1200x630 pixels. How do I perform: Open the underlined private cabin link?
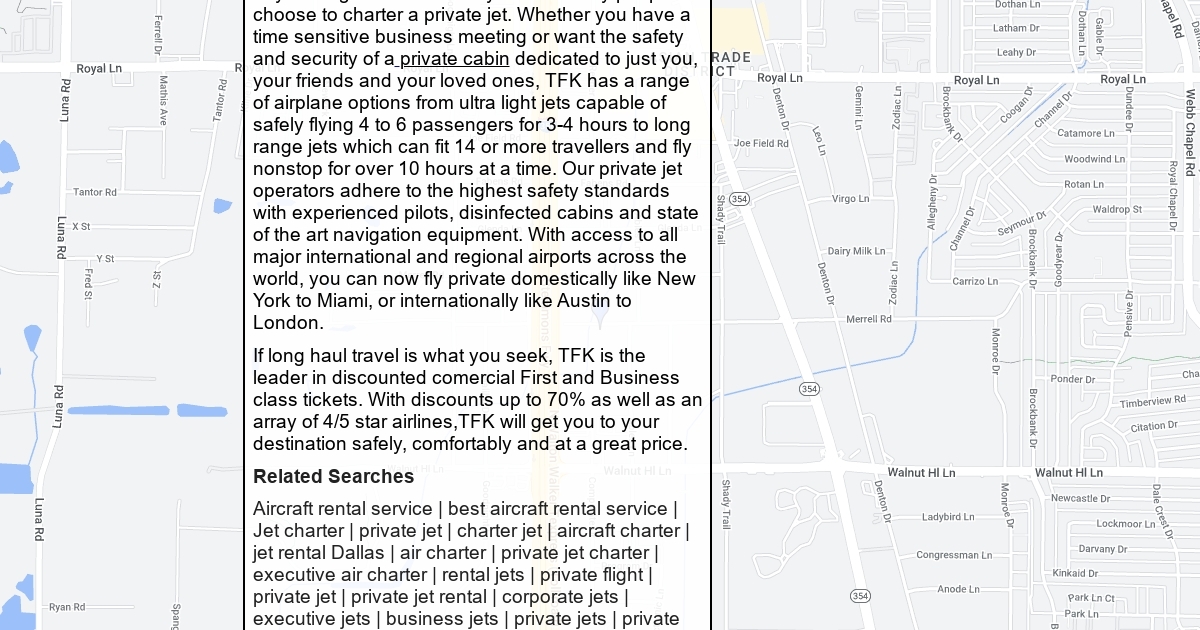pyautogui.click(x=454, y=59)
